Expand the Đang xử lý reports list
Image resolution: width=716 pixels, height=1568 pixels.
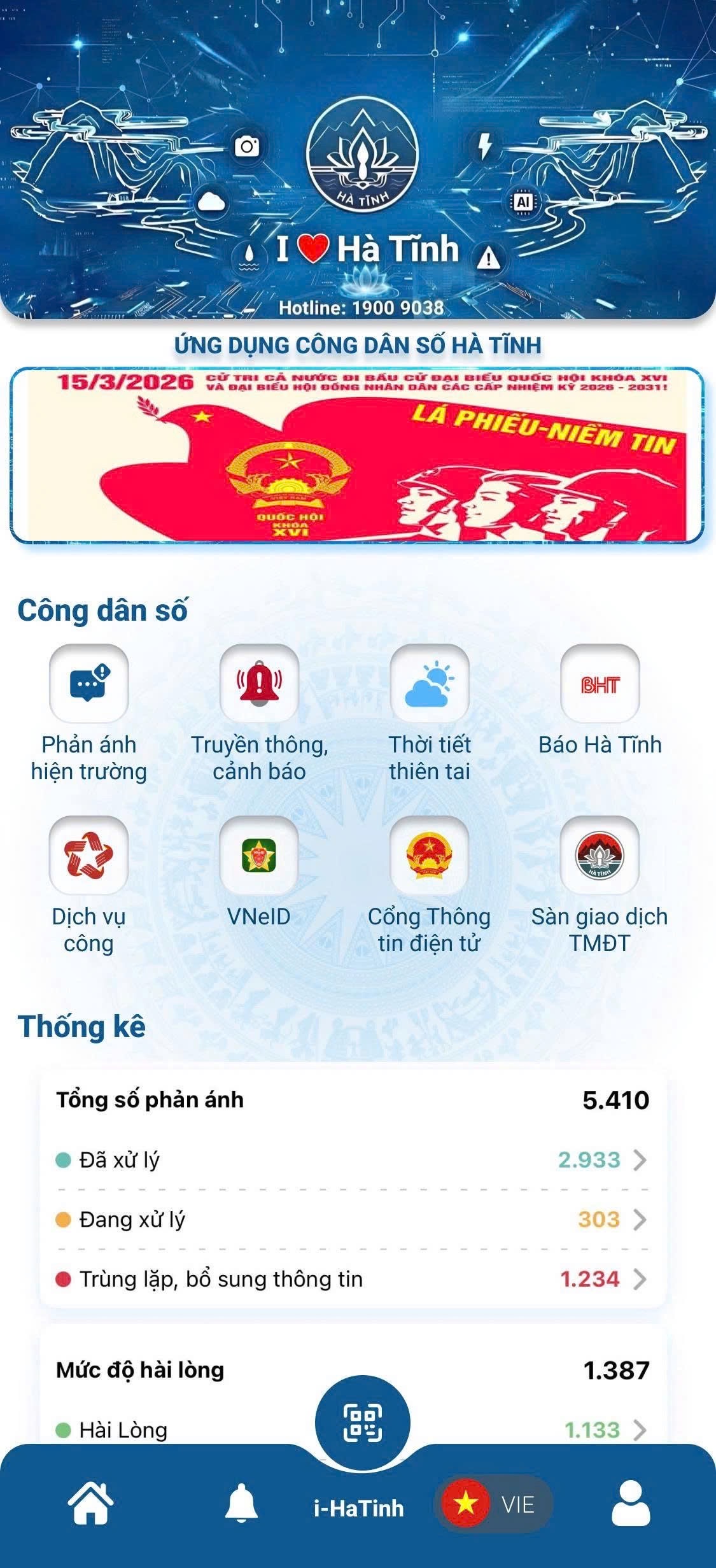[x=353, y=1219]
